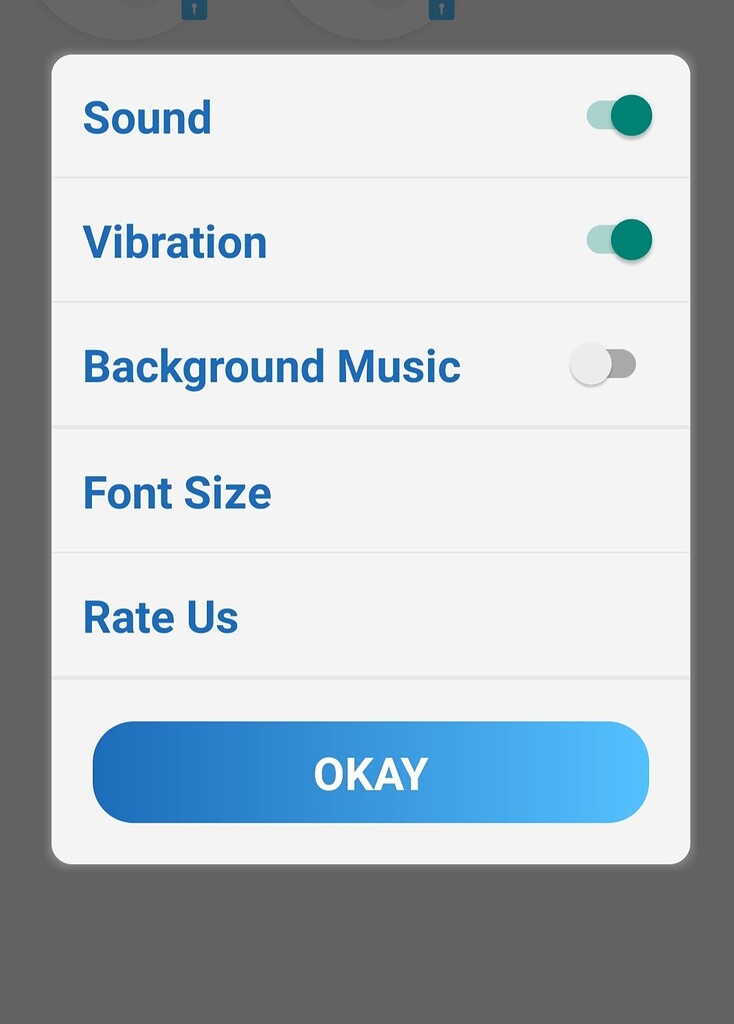Select the Vibration settings entry
The image size is (734, 1024).
click(370, 240)
